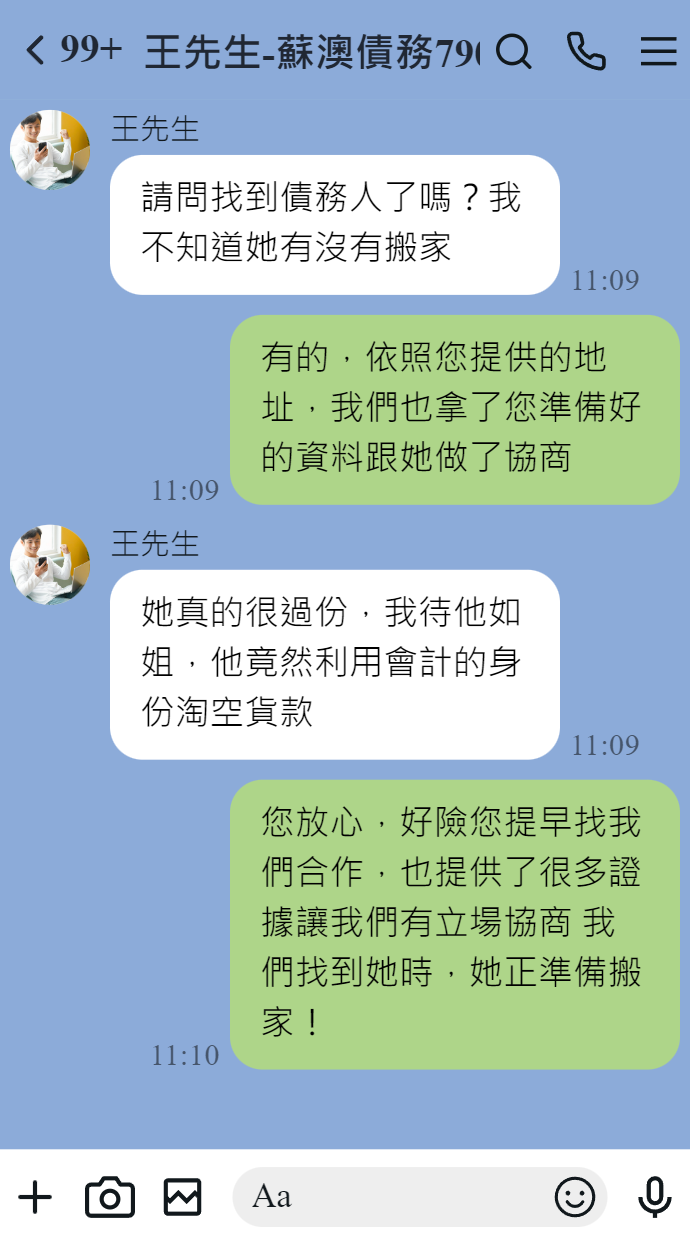View 王先生's profile from the top avatar

50,150
